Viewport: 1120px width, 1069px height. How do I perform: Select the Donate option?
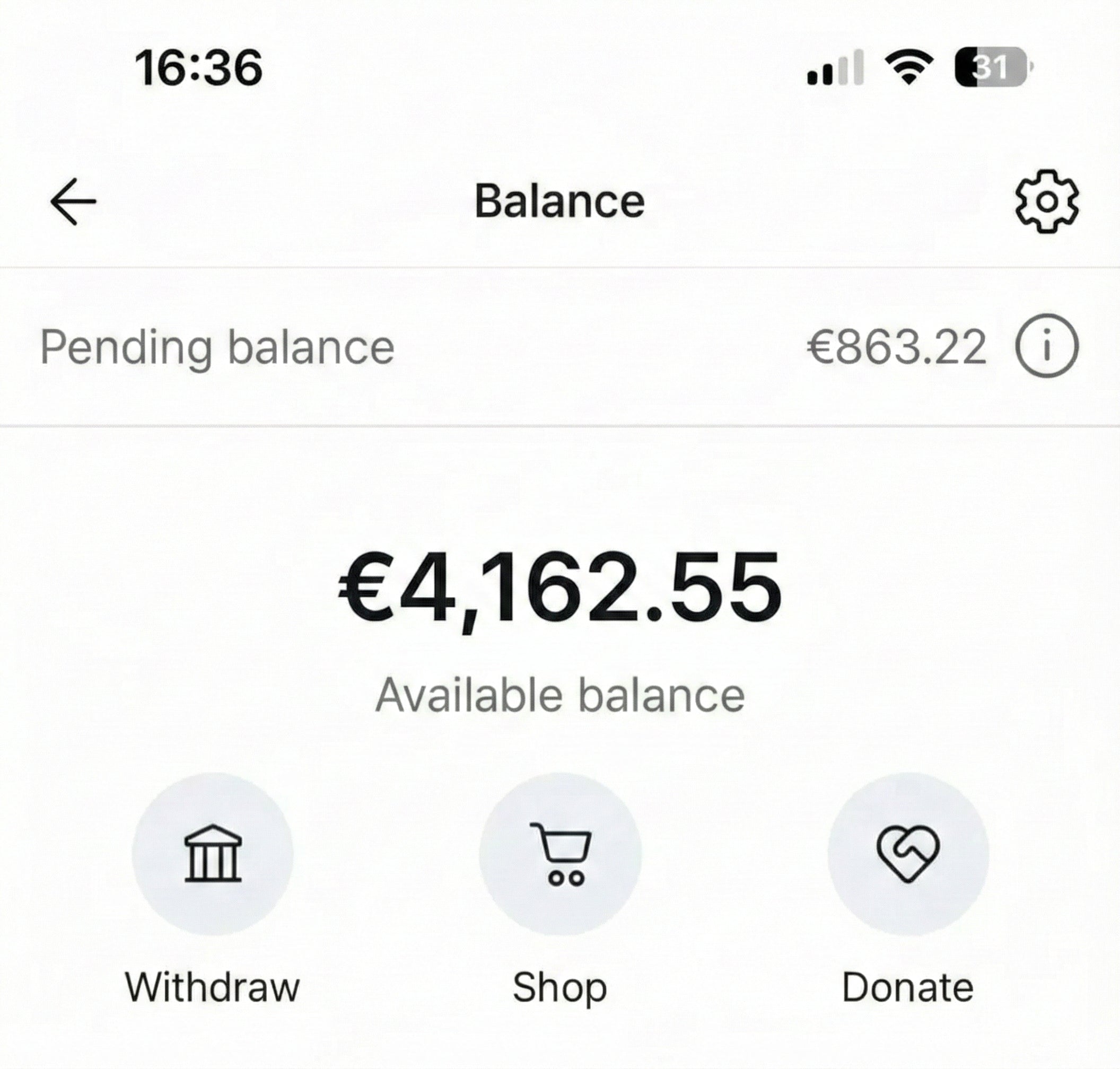(907, 853)
